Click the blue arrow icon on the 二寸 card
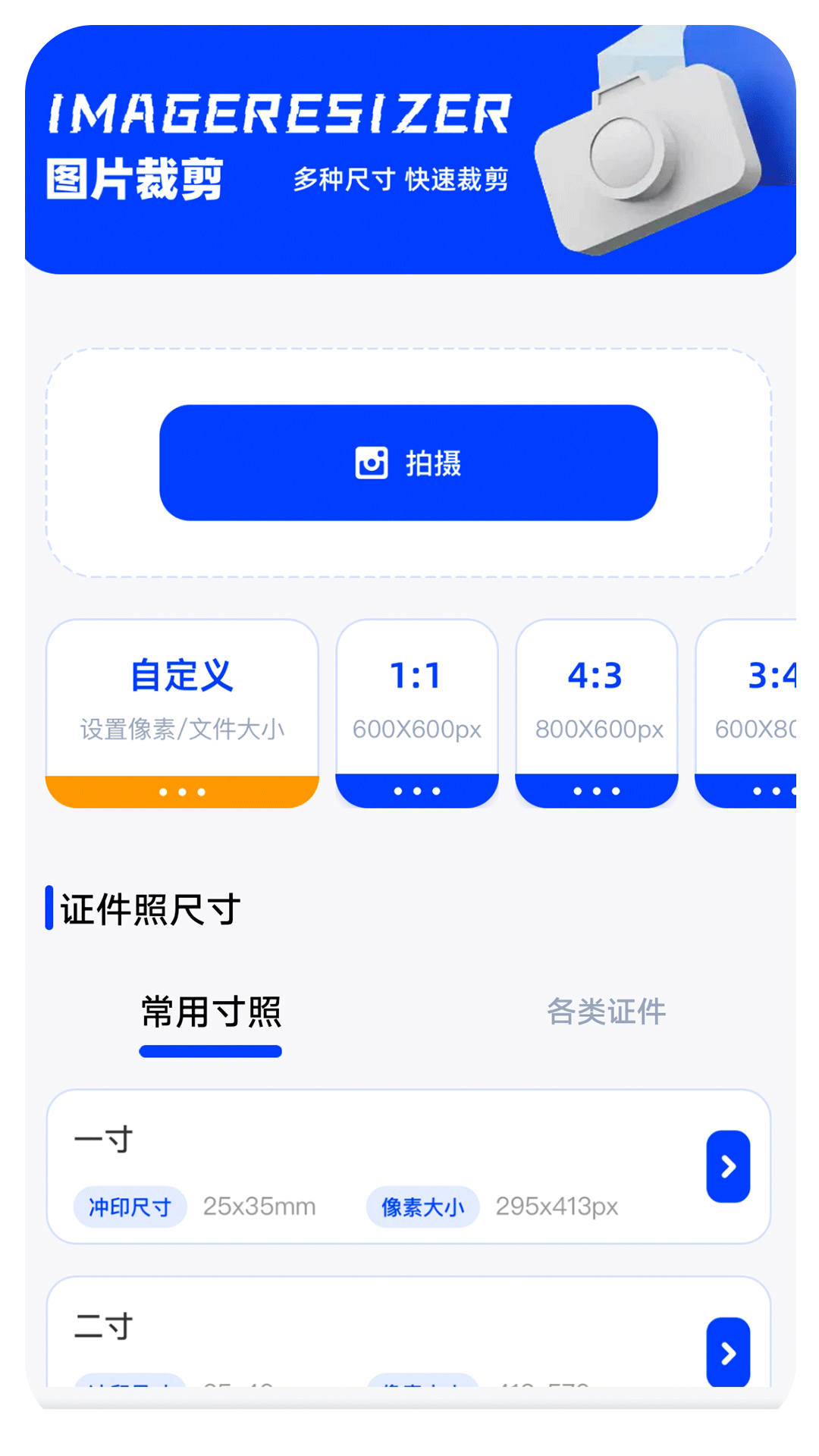Viewport: 819px width, 1456px height. [x=727, y=1351]
